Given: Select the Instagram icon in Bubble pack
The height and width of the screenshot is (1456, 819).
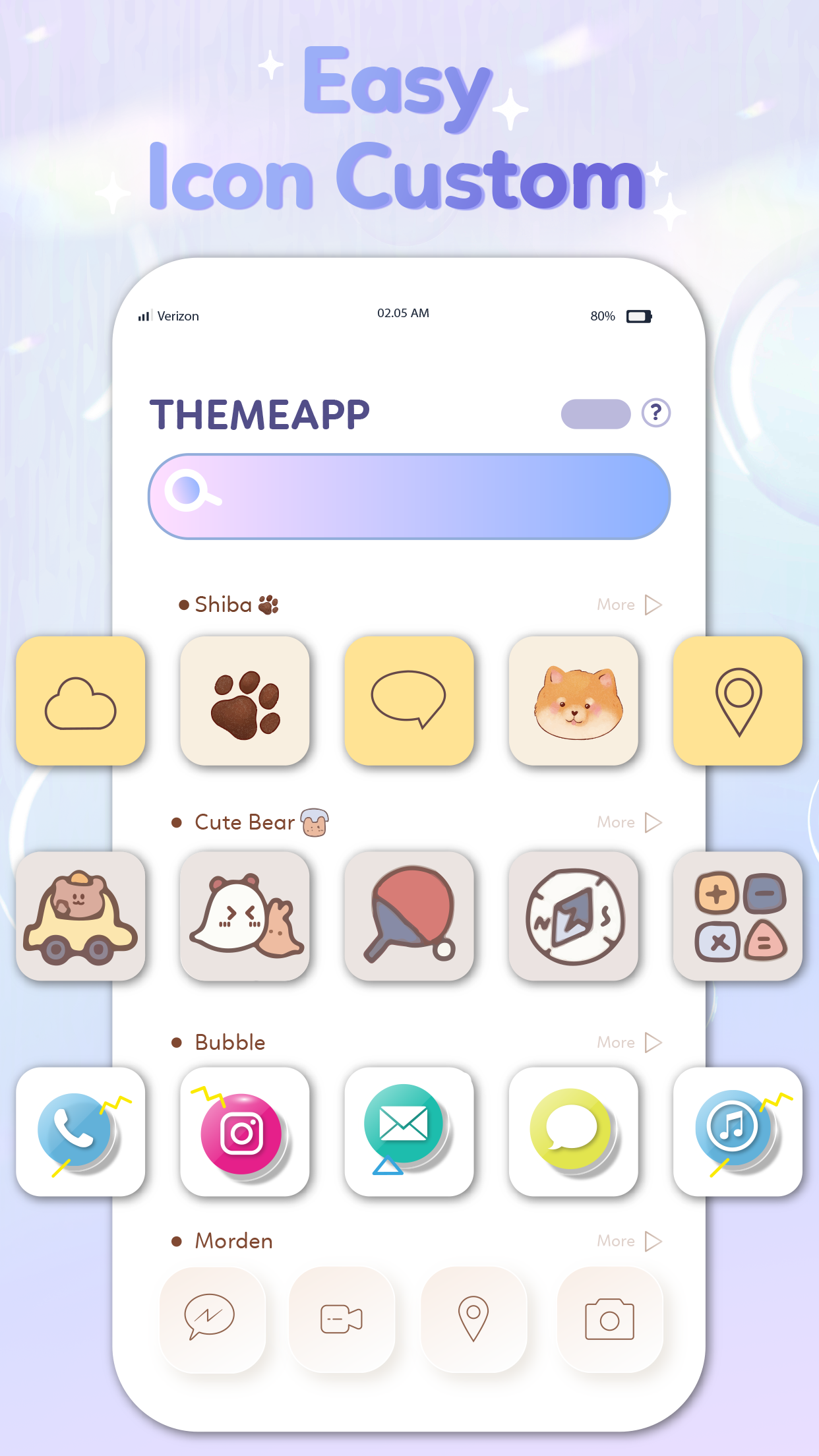Looking at the screenshot, I should tap(245, 1131).
